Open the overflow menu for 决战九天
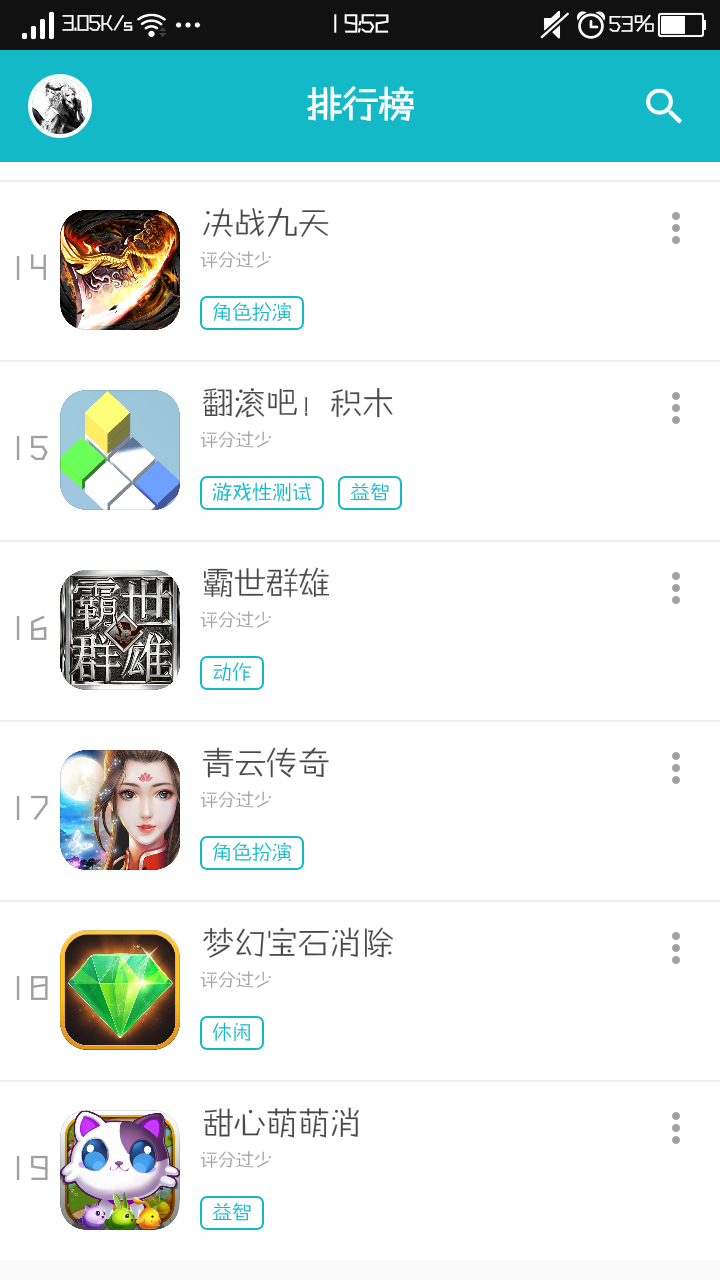The image size is (720, 1280). pos(676,228)
